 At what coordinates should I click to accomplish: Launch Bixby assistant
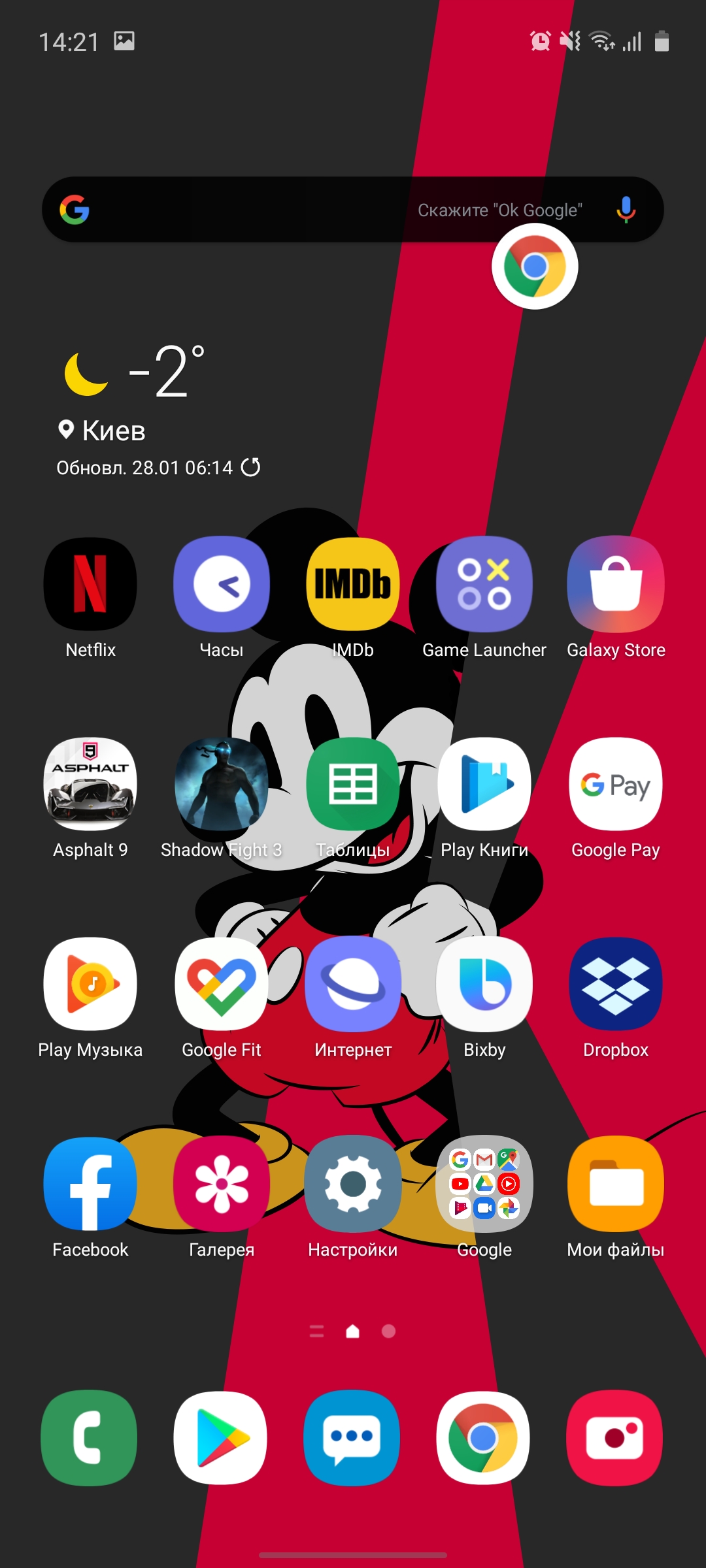[x=484, y=983]
